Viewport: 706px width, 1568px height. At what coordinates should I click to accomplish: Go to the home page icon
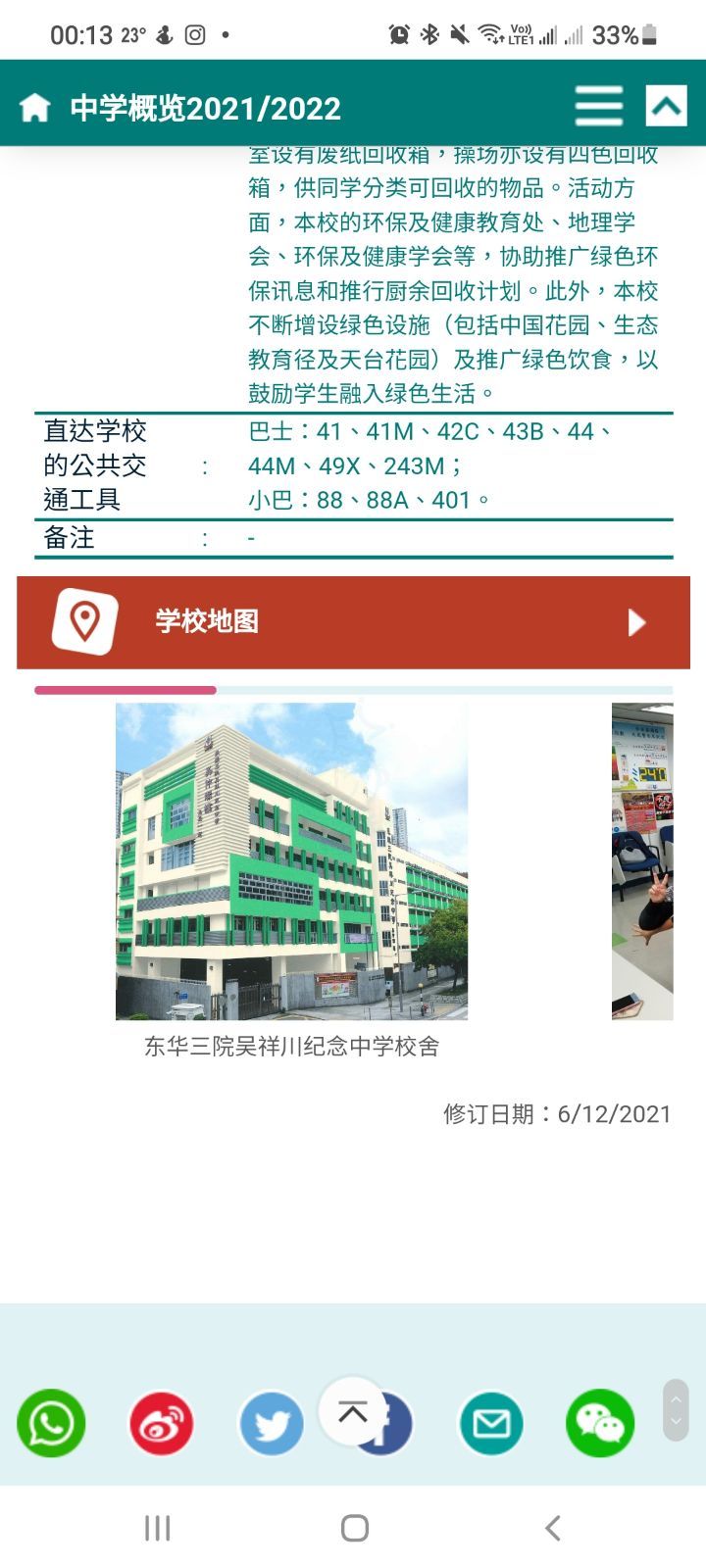click(x=35, y=107)
